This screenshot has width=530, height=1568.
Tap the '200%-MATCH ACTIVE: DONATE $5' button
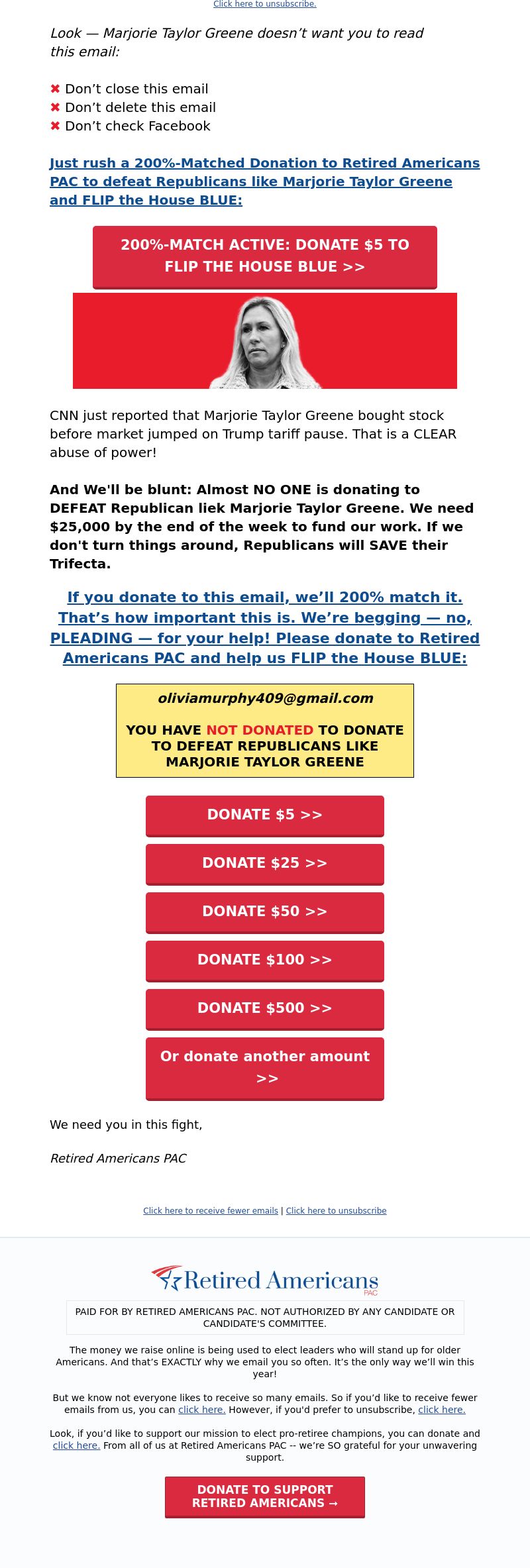point(265,256)
